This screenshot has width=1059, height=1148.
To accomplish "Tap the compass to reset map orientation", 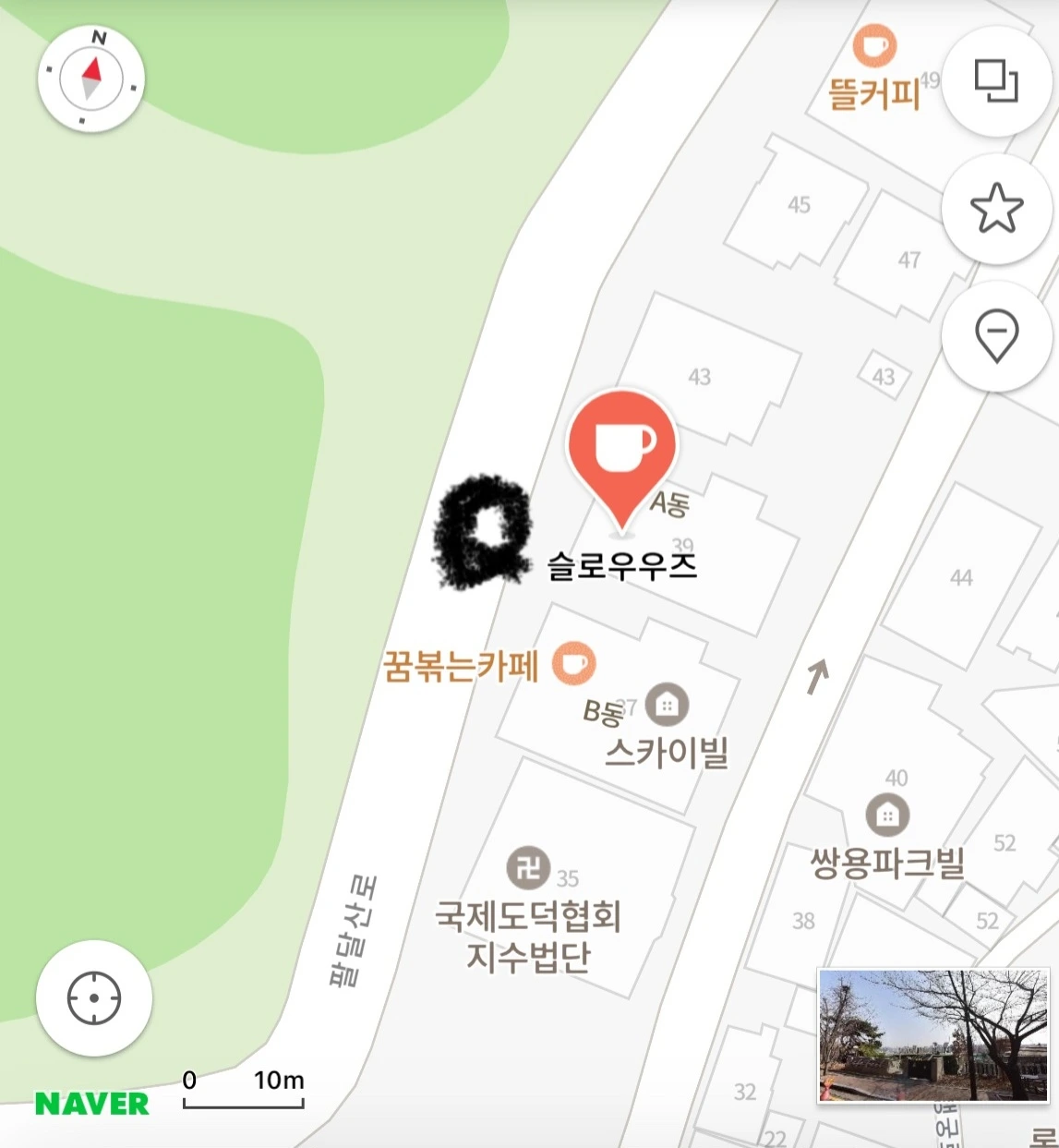I will click(x=90, y=79).
